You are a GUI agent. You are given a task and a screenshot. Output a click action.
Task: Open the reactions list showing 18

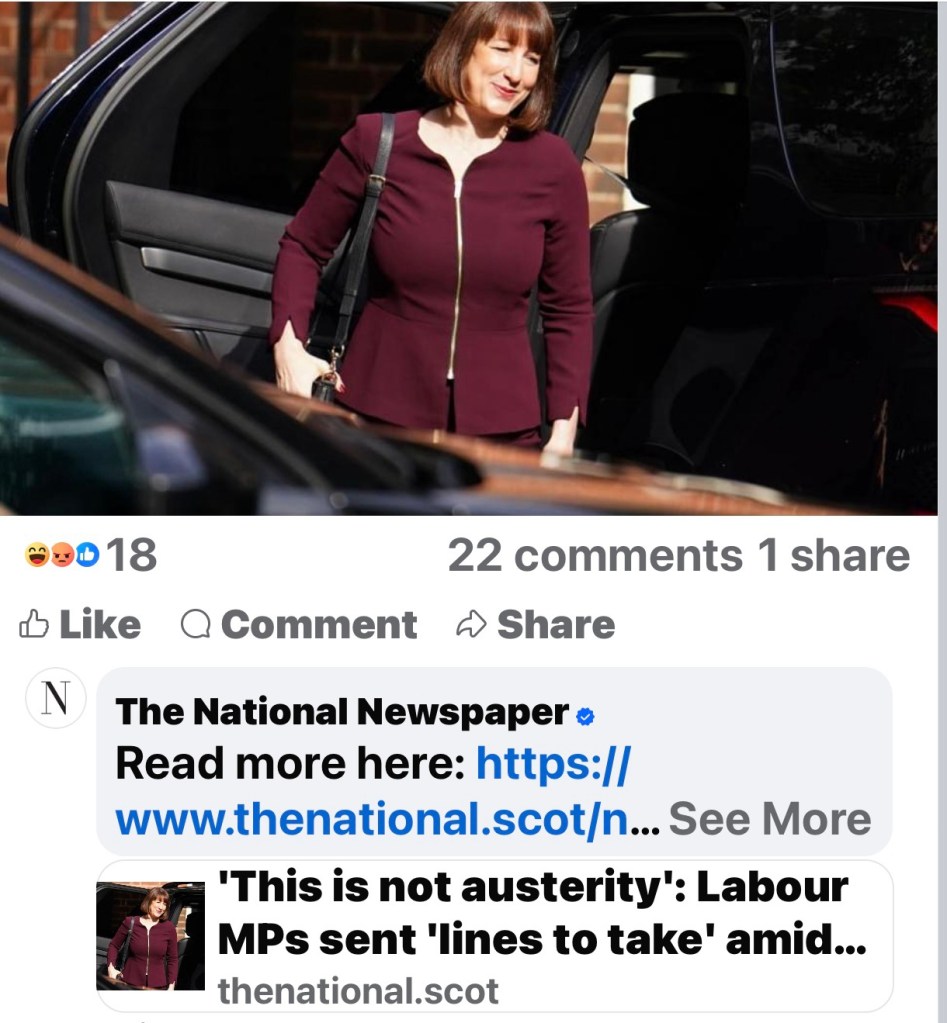(x=92, y=555)
